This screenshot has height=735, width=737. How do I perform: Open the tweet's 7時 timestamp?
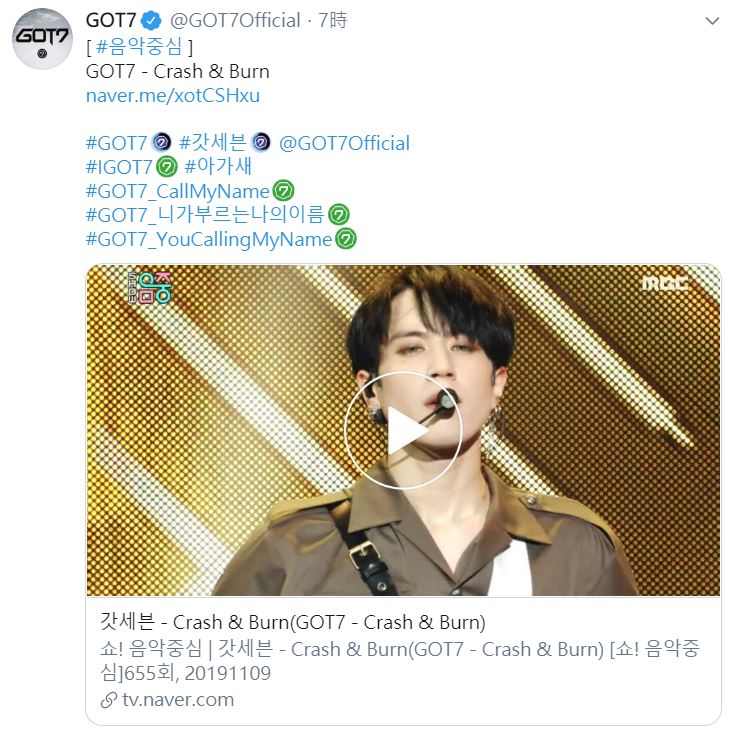tap(333, 20)
